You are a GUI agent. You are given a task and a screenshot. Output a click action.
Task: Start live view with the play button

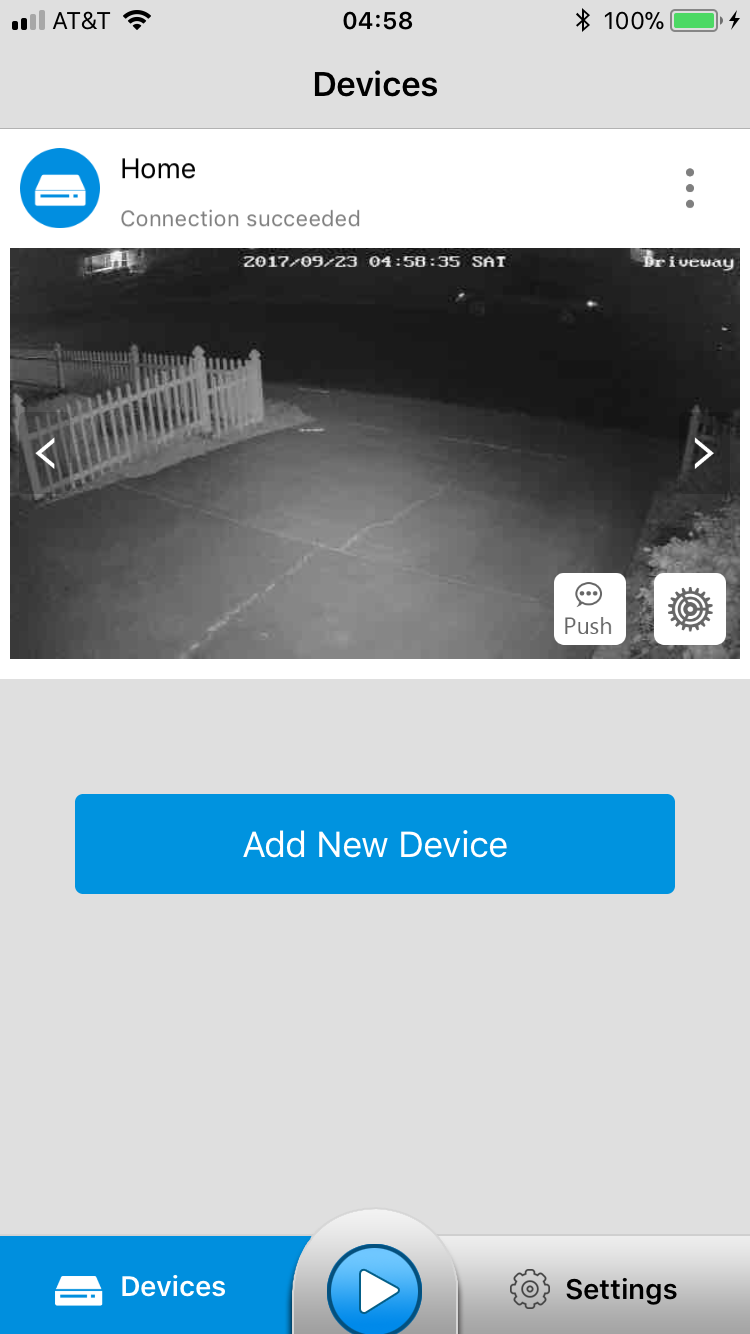pyautogui.click(x=375, y=1291)
